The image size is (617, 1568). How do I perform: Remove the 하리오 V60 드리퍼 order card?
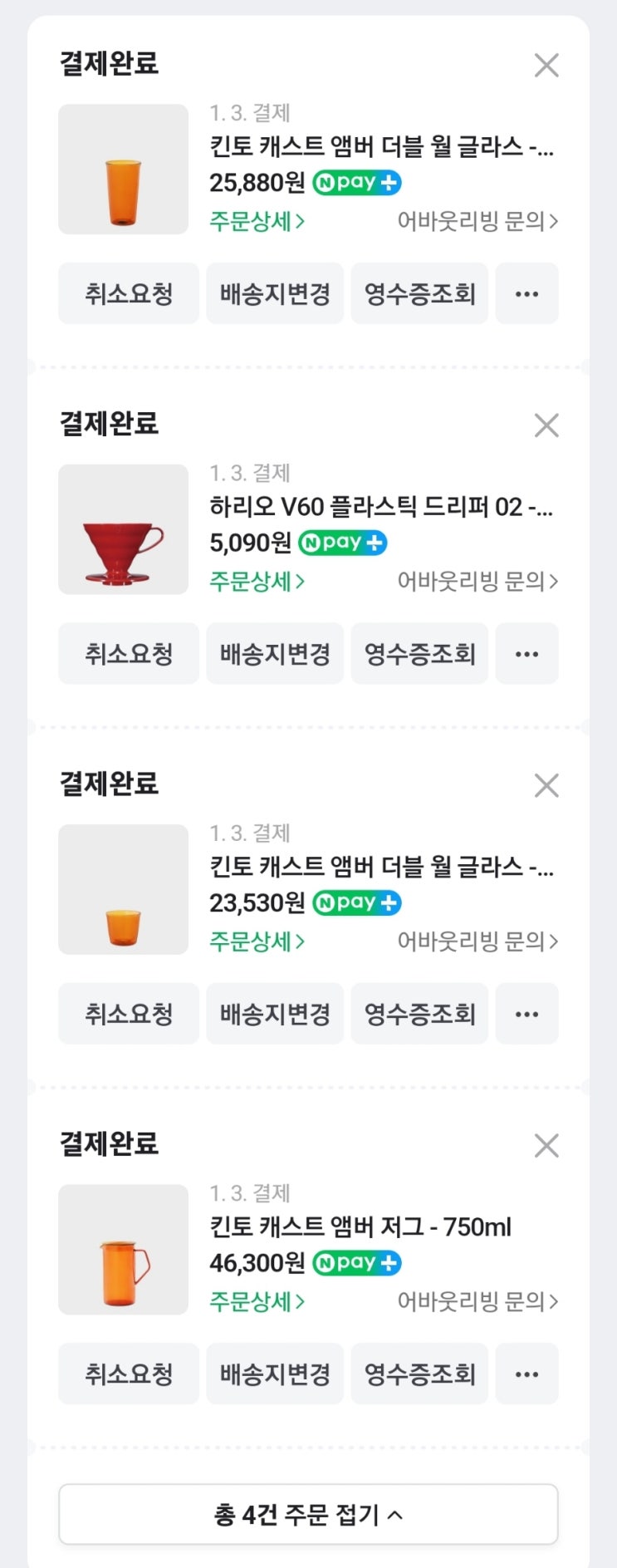546,425
